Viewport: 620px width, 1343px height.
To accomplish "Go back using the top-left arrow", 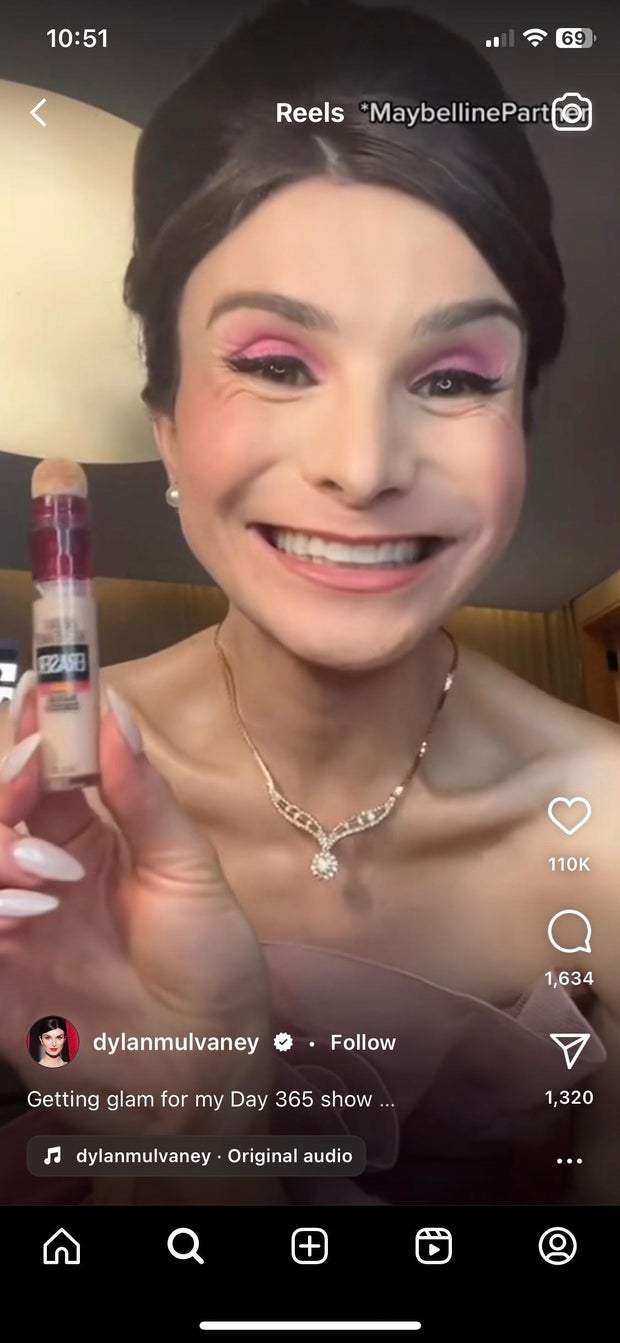I will point(38,113).
